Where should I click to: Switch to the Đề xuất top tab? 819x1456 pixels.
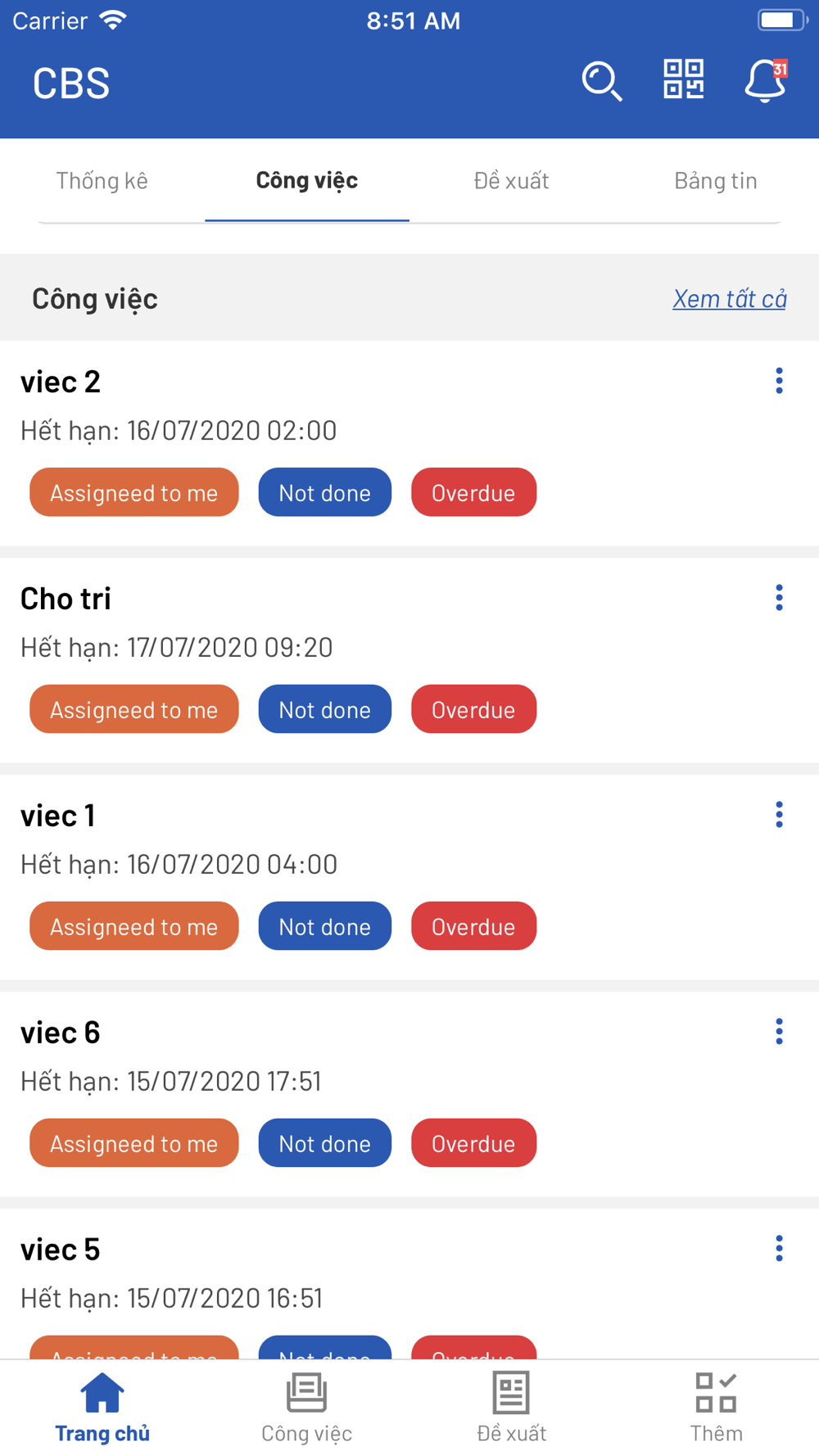pos(512,181)
